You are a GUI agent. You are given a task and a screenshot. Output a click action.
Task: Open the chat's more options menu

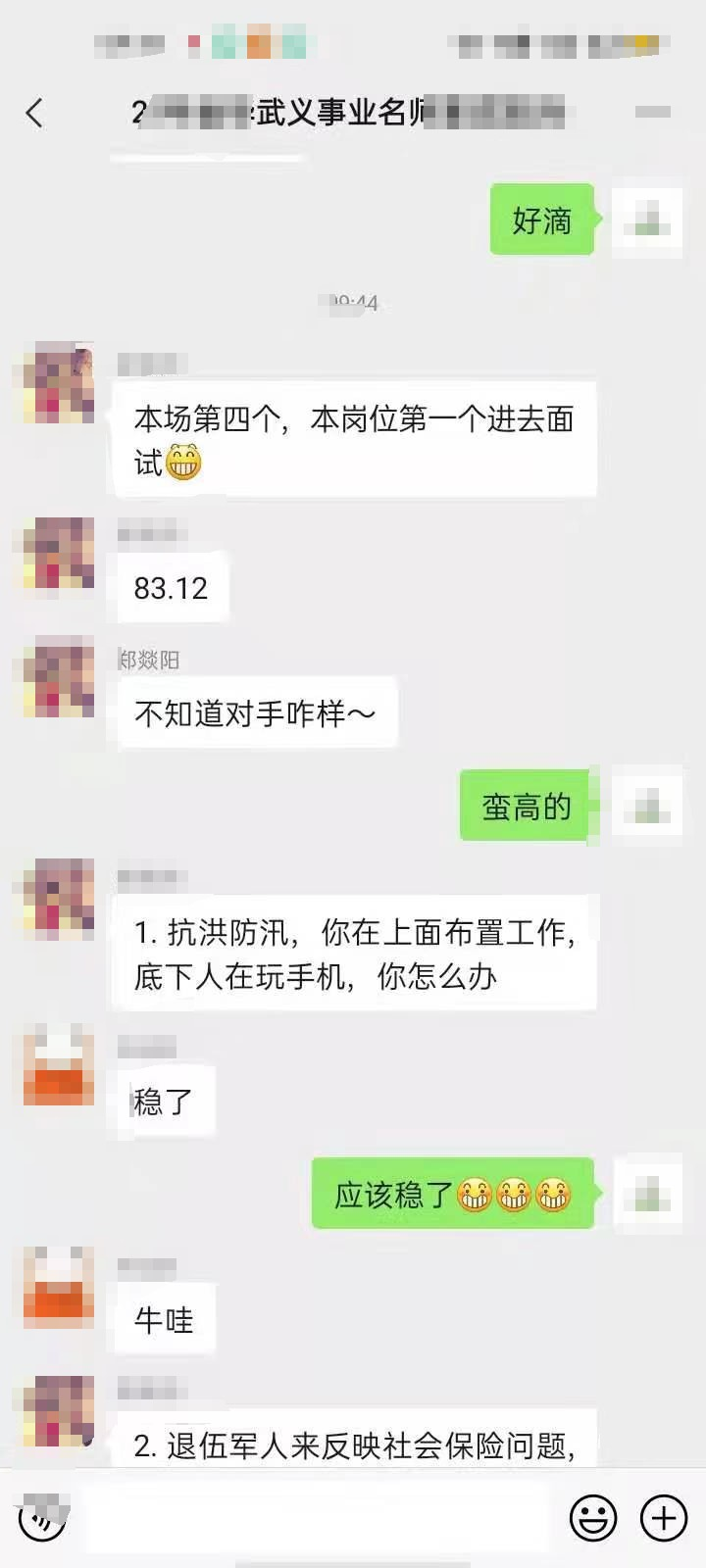pyautogui.click(x=652, y=113)
